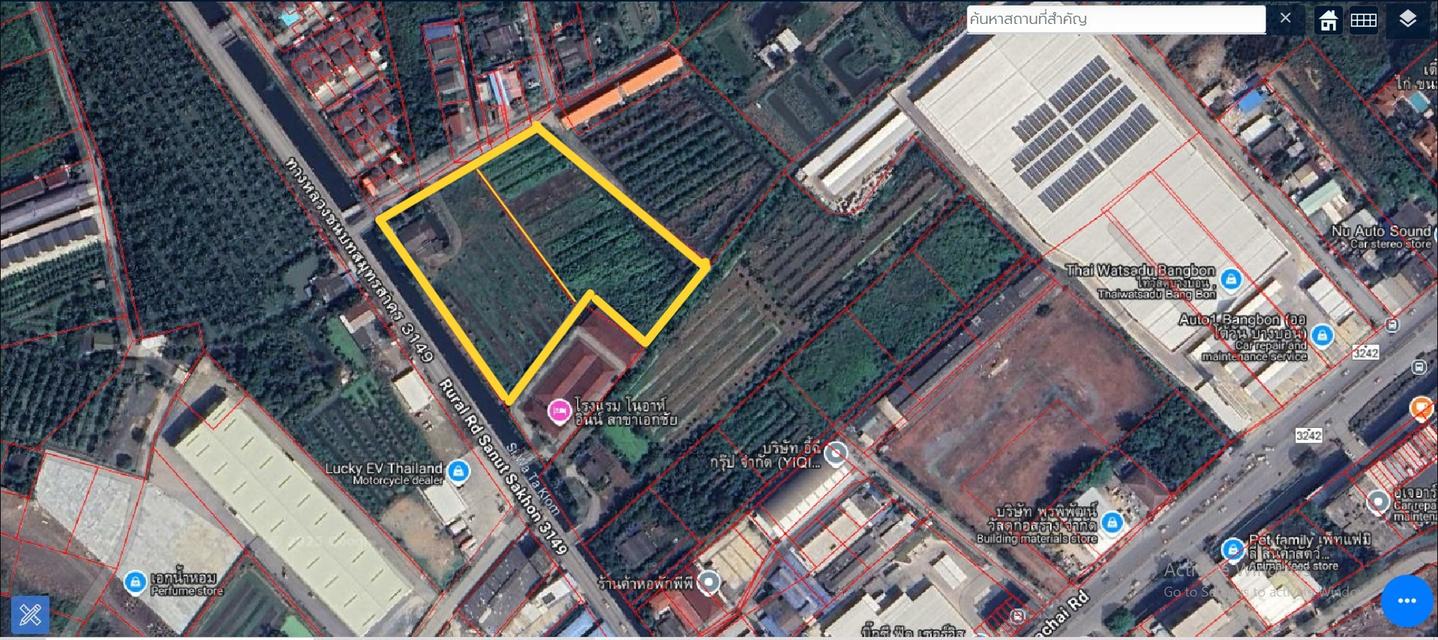Go to the home view icon

point(1328,20)
